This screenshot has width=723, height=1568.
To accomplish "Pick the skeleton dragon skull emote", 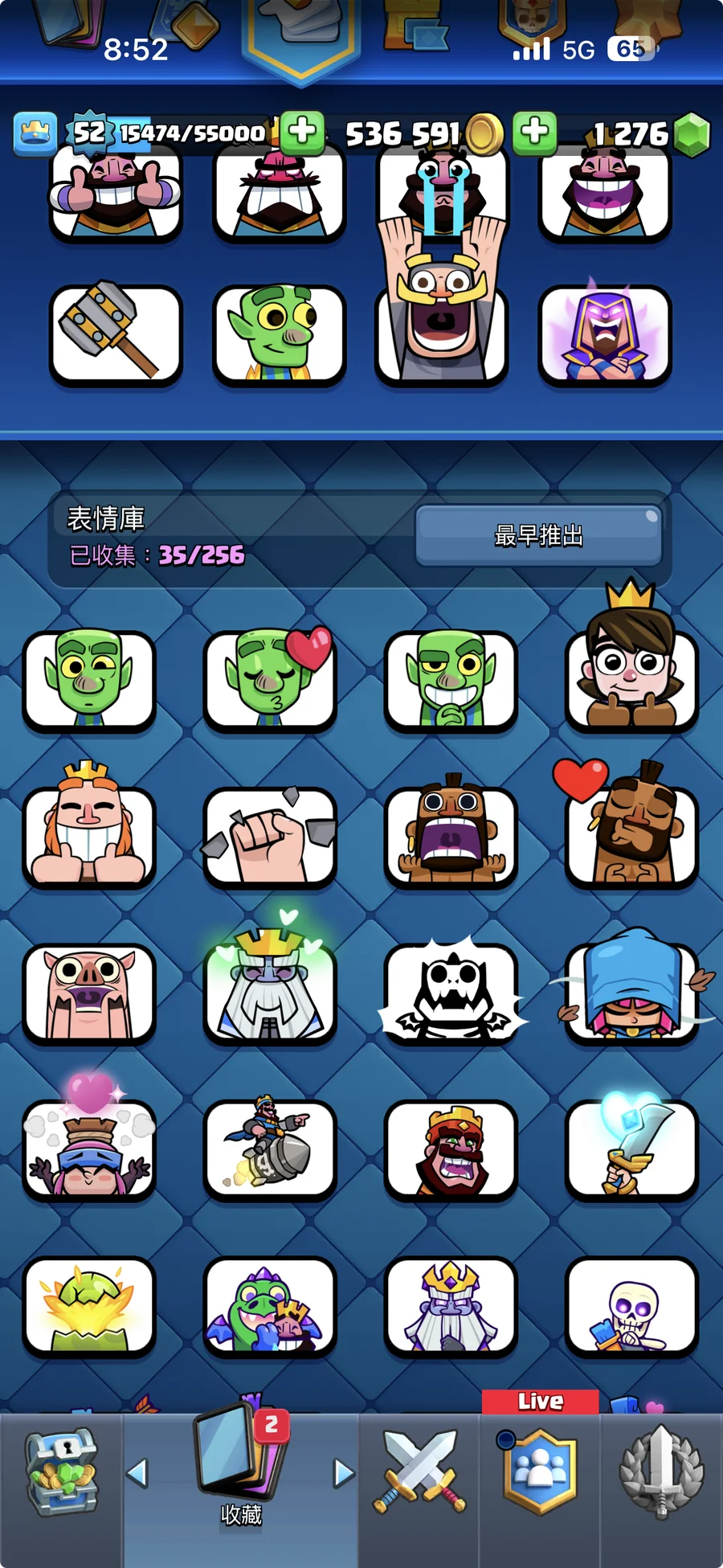I will (x=451, y=993).
